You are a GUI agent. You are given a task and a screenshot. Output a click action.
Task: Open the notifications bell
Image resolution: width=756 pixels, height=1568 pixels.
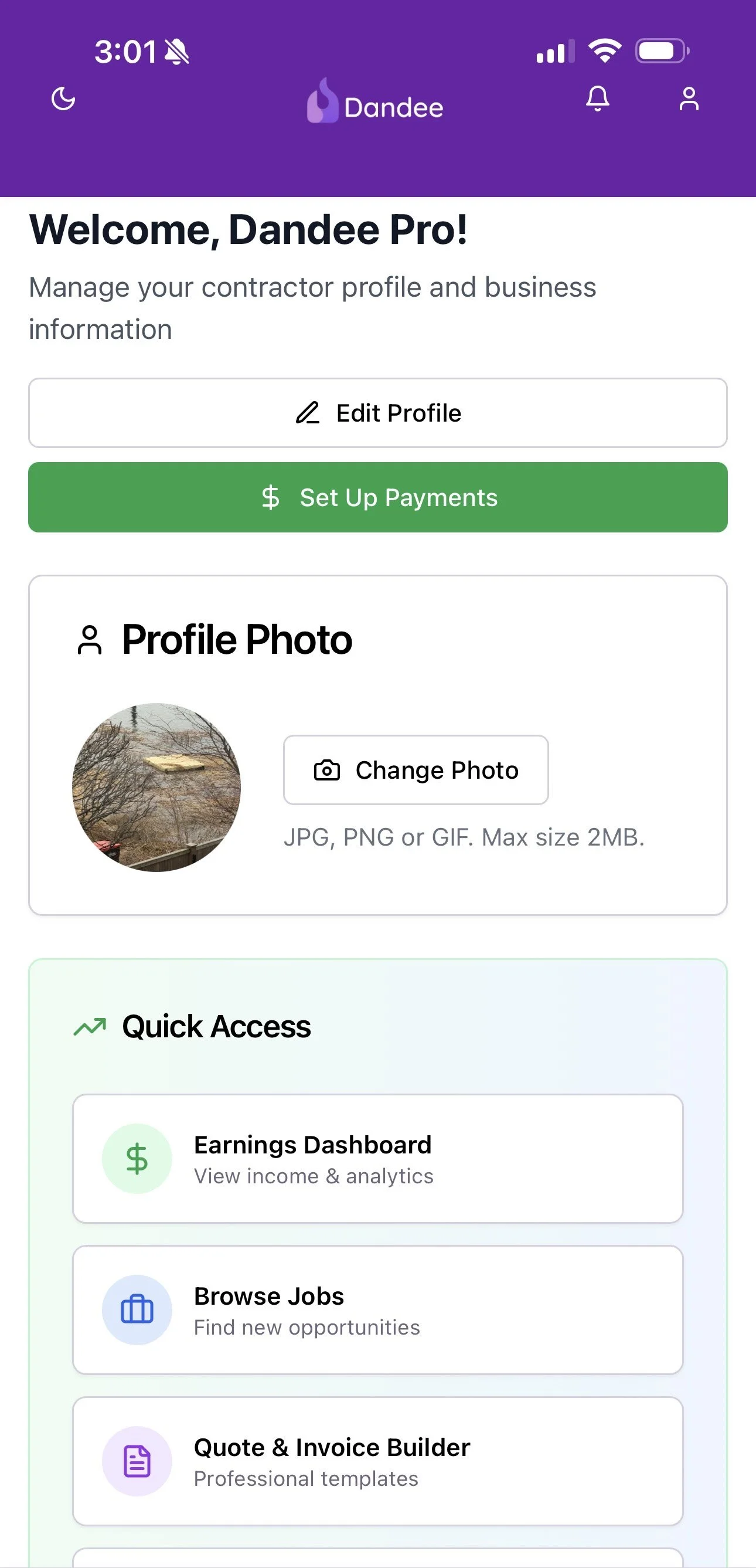(x=597, y=99)
